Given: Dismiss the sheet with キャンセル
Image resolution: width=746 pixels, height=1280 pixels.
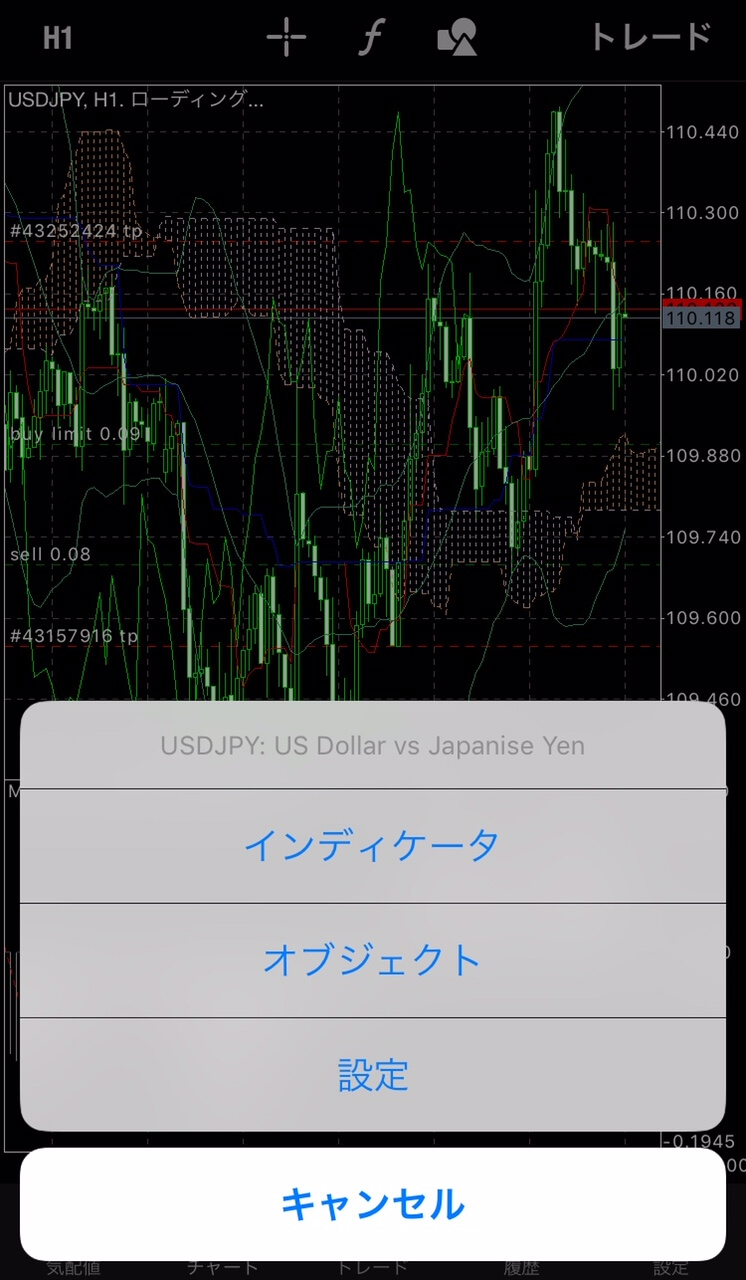Looking at the screenshot, I should tap(373, 1204).
